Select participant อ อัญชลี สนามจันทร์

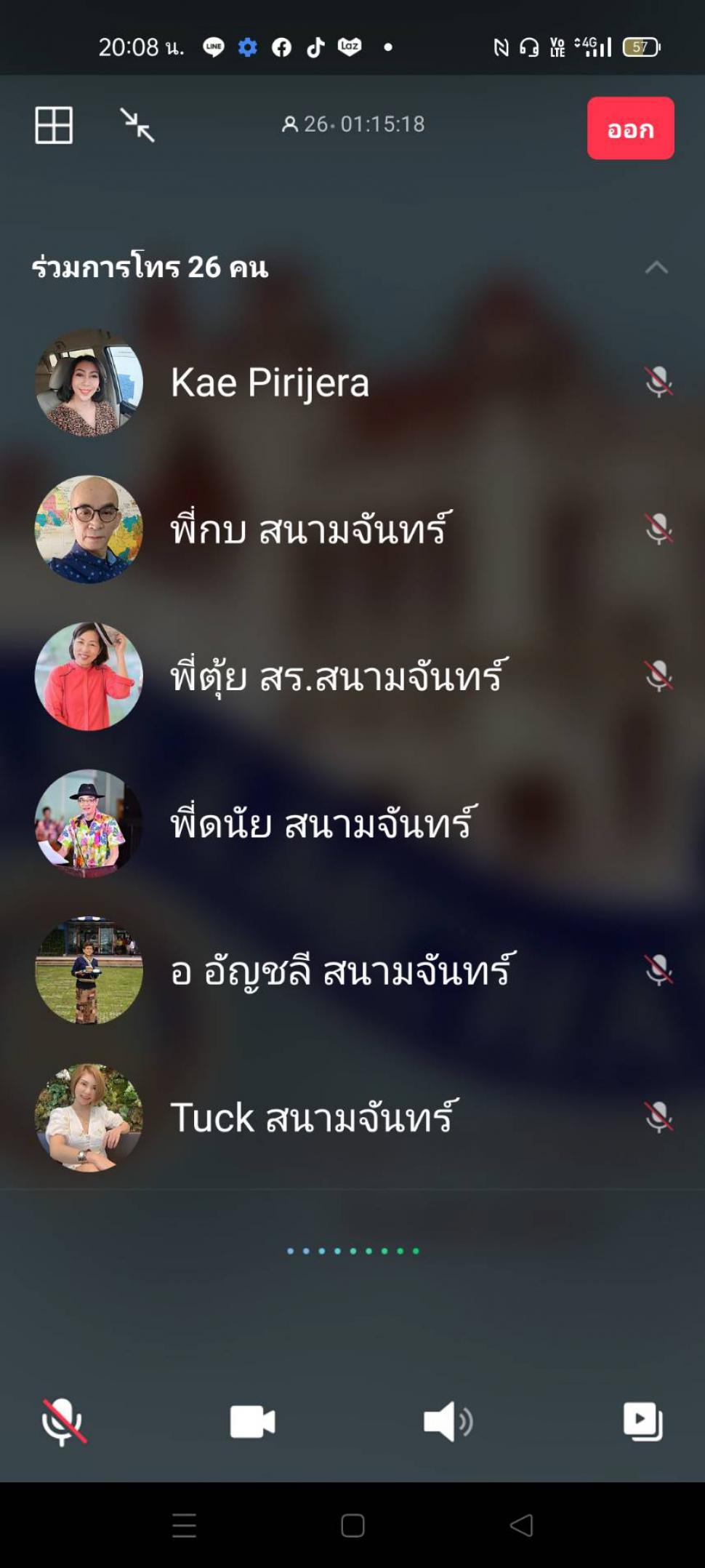(x=352, y=970)
